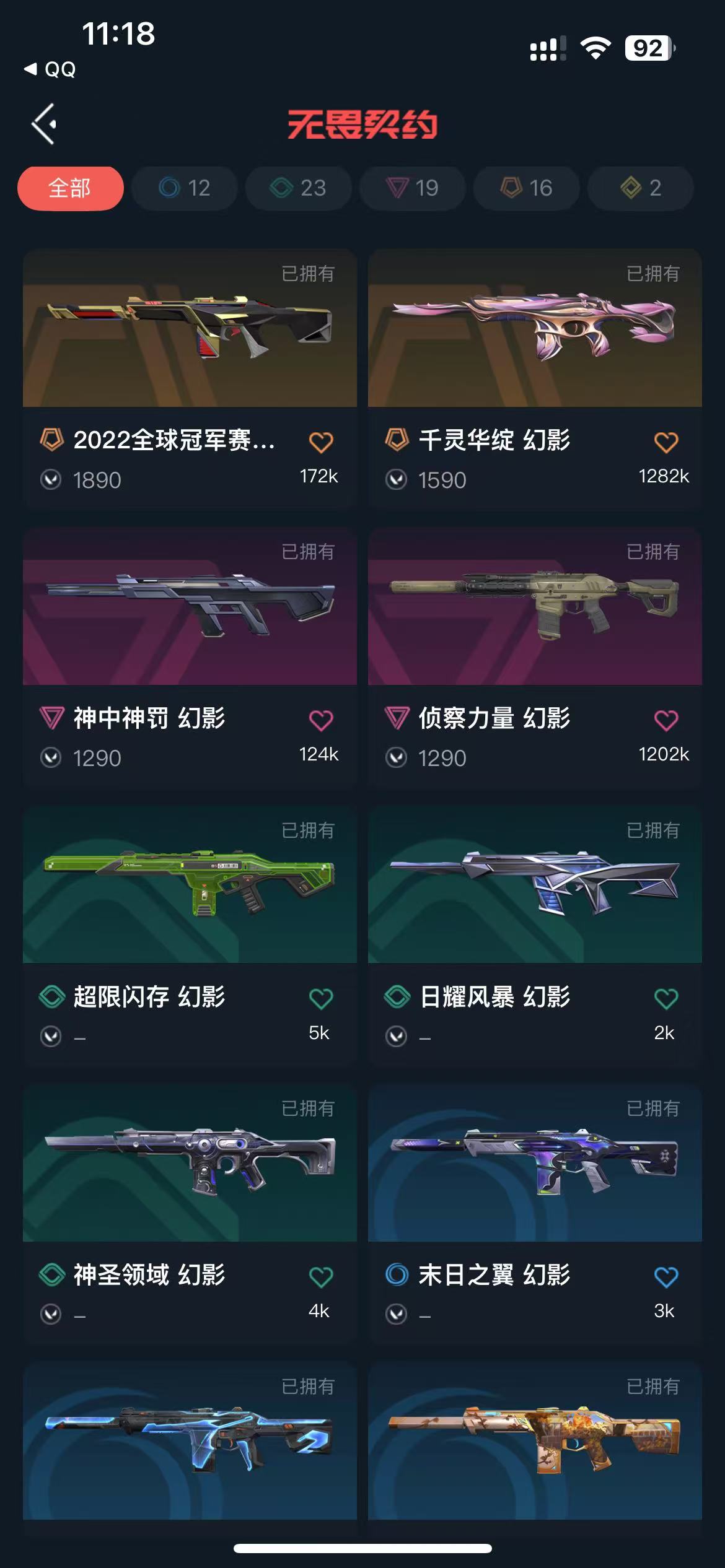Like the 千灵华绽 幻影 skin
The height and width of the screenshot is (1568, 725).
tap(666, 442)
